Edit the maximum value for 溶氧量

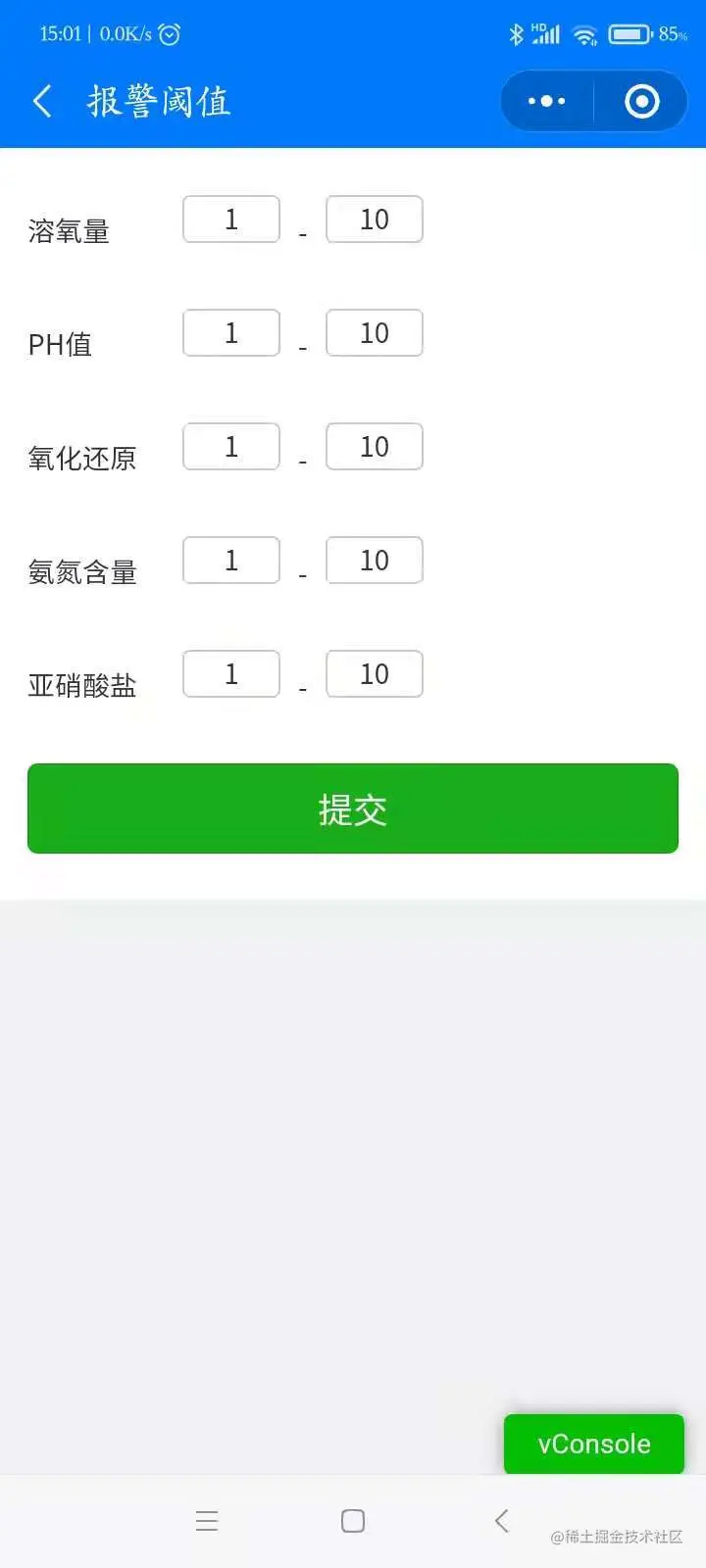pos(374,220)
